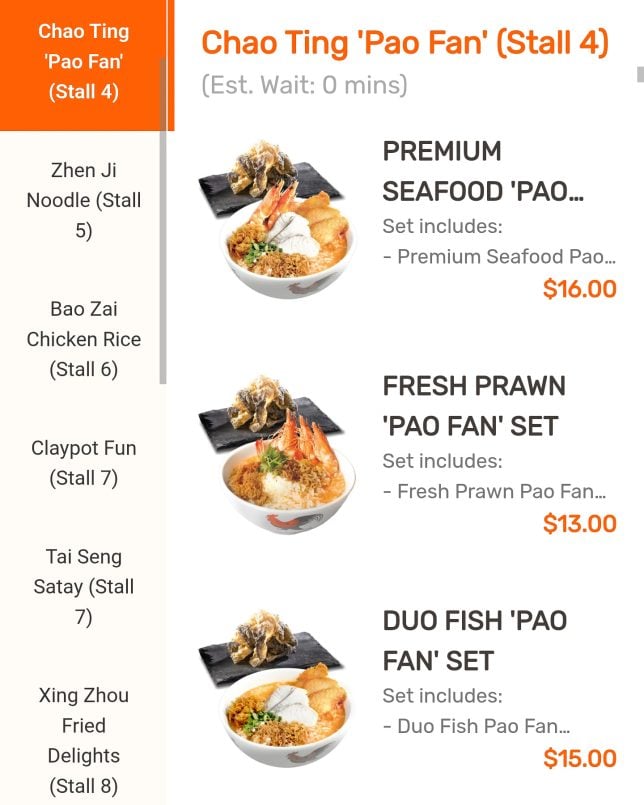The width and height of the screenshot is (644, 805).
Task: Select Chao Ting 'Pao Fan' (Stall 4)
Action: pyautogui.click(x=84, y=62)
